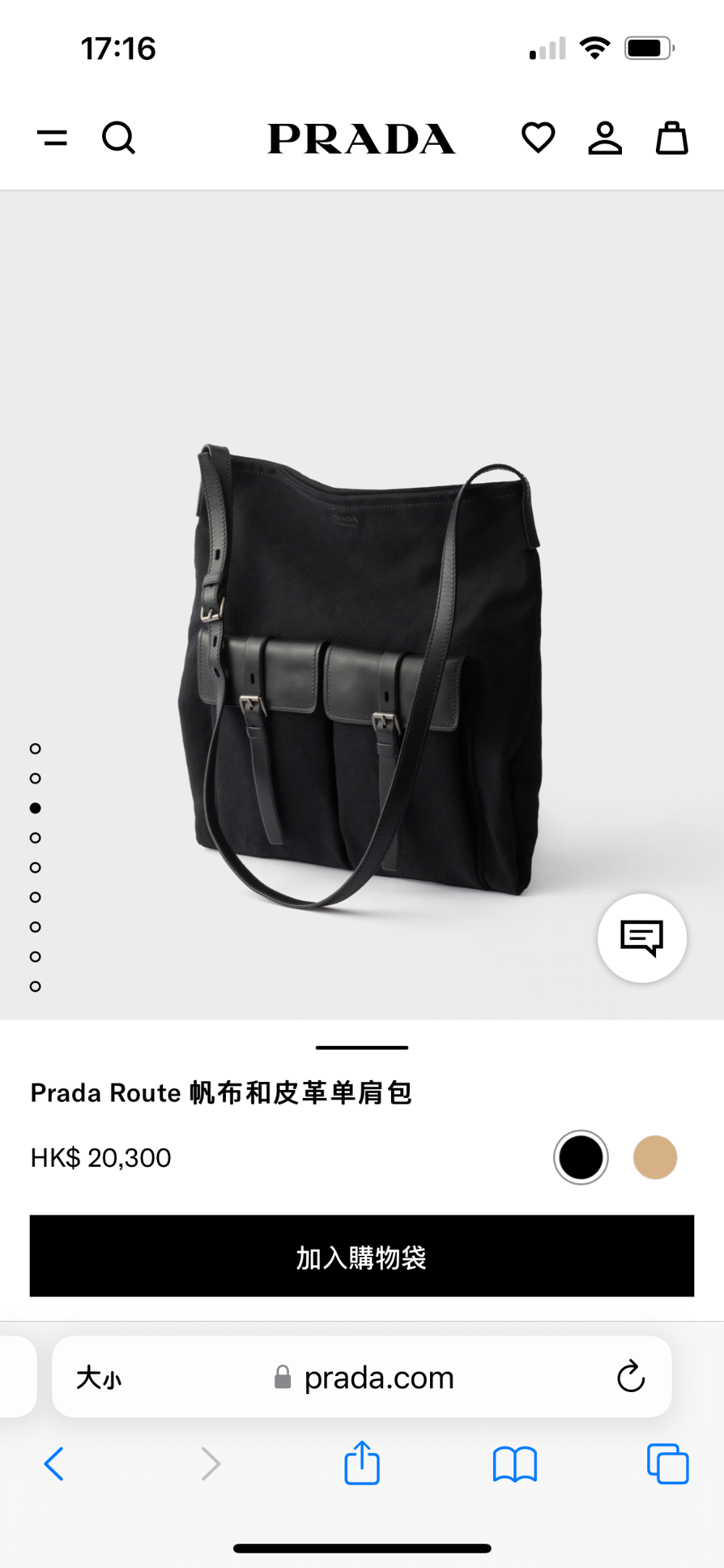Open Safari bookmarks
724x1568 pixels.
pyautogui.click(x=515, y=1464)
